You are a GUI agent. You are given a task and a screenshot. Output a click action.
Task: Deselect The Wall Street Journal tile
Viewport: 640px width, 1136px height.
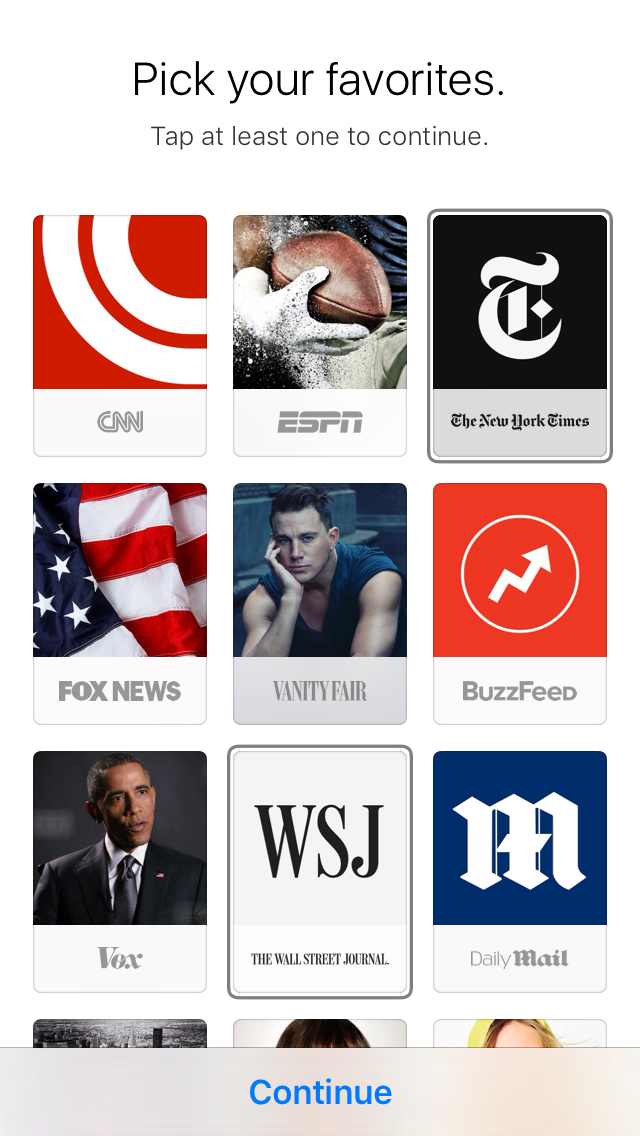pyautogui.click(x=320, y=871)
